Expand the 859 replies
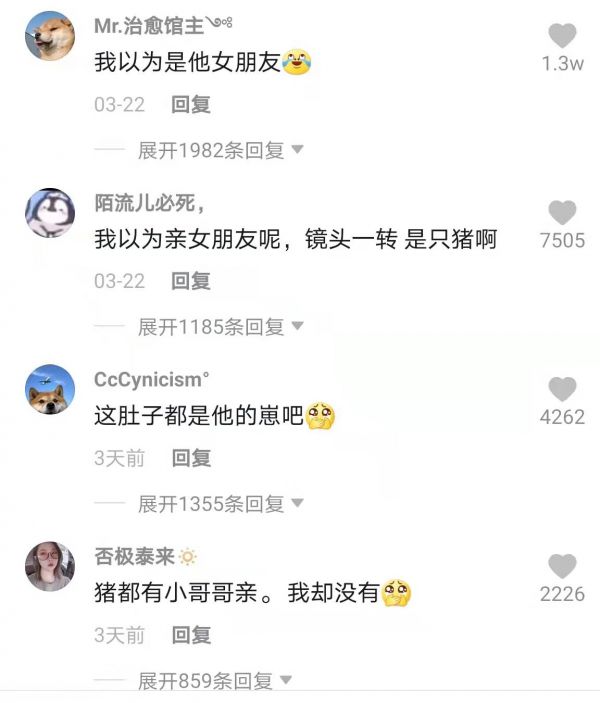The image size is (600, 703). [215, 681]
